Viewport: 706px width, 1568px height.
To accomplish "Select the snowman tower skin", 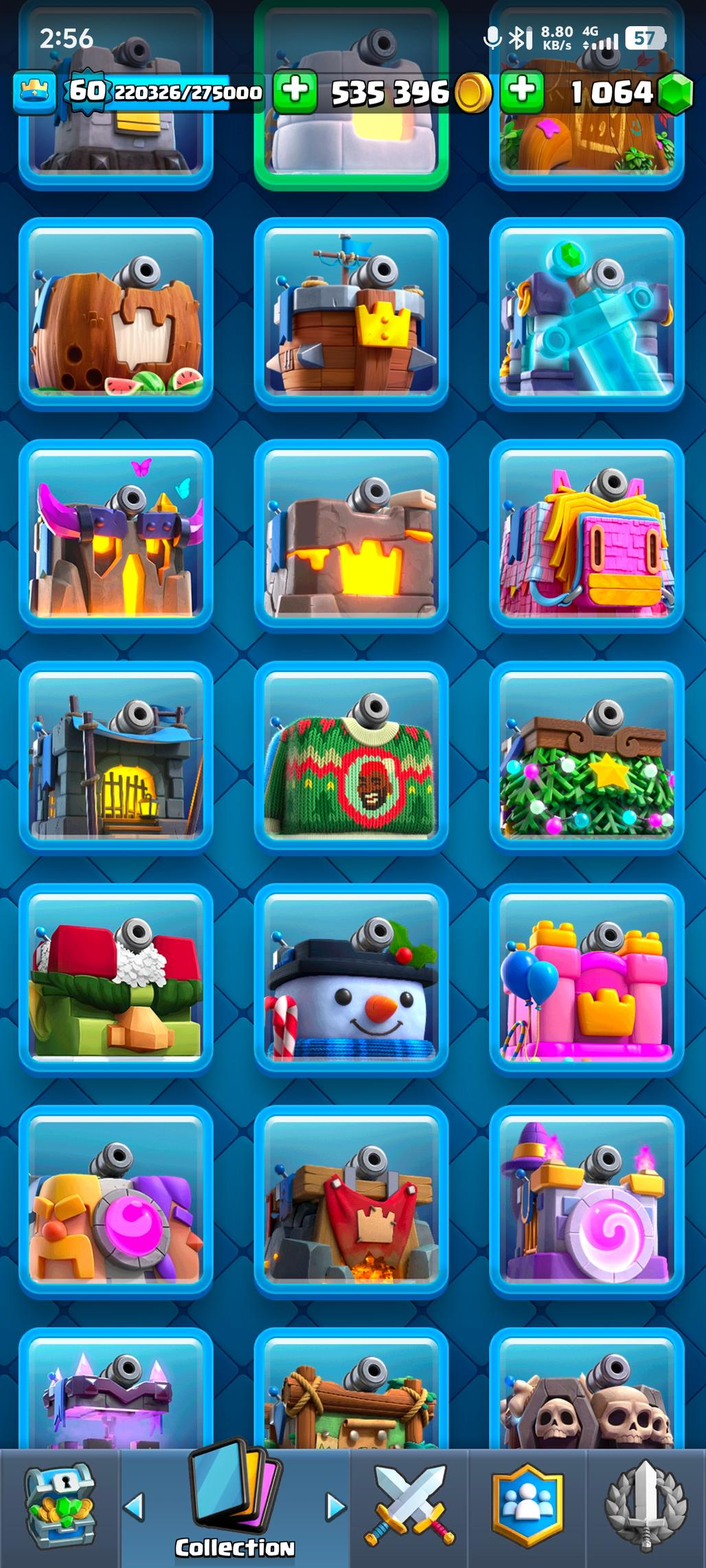I will point(351,981).
